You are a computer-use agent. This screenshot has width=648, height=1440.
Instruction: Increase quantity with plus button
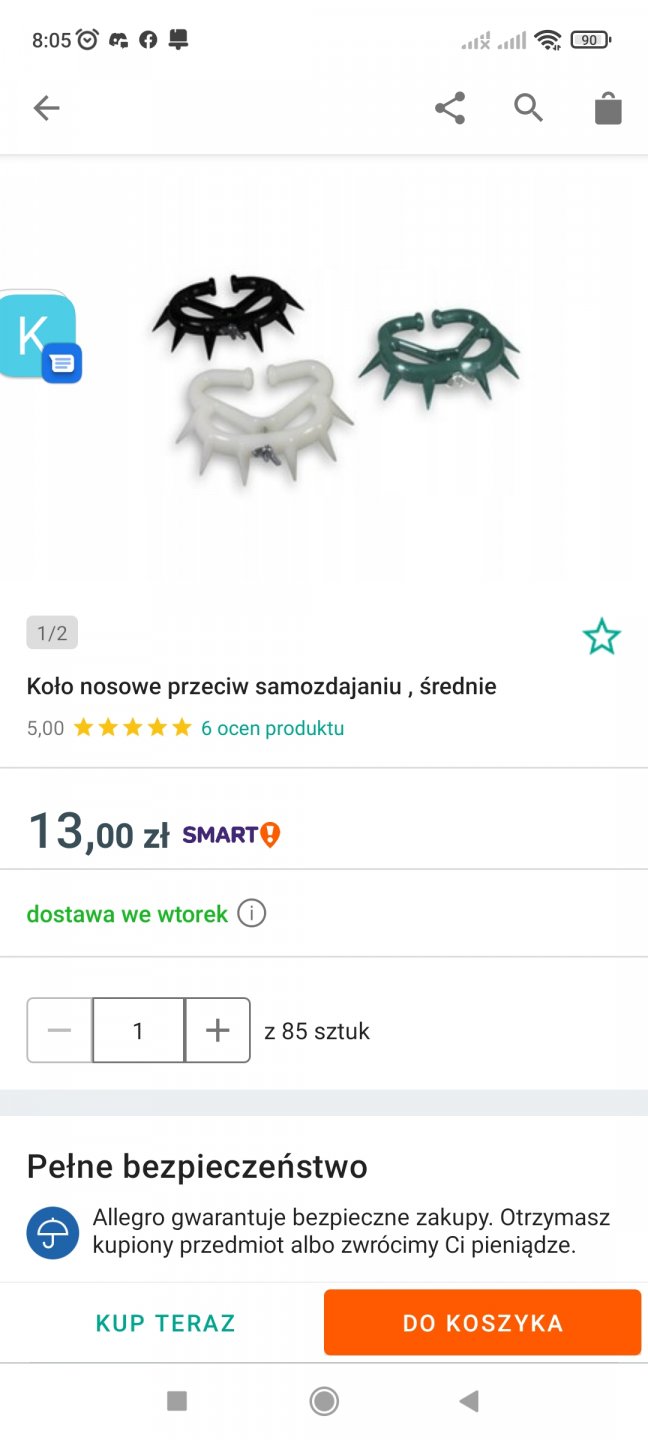pos(217,1030)
